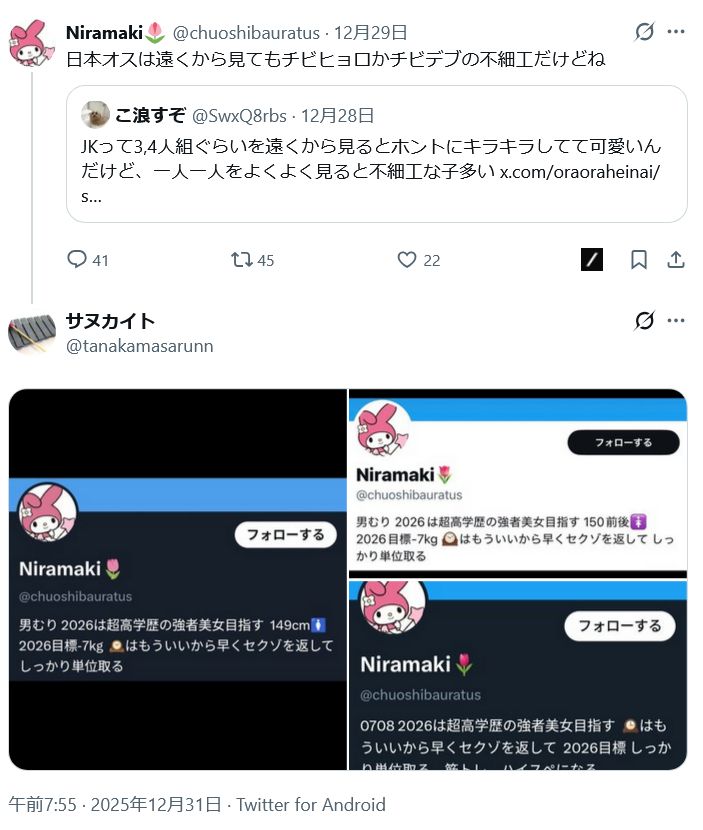Screen dimensions: 703x830
Task: Share Niramaki's tweet
Action: (676, 260)
